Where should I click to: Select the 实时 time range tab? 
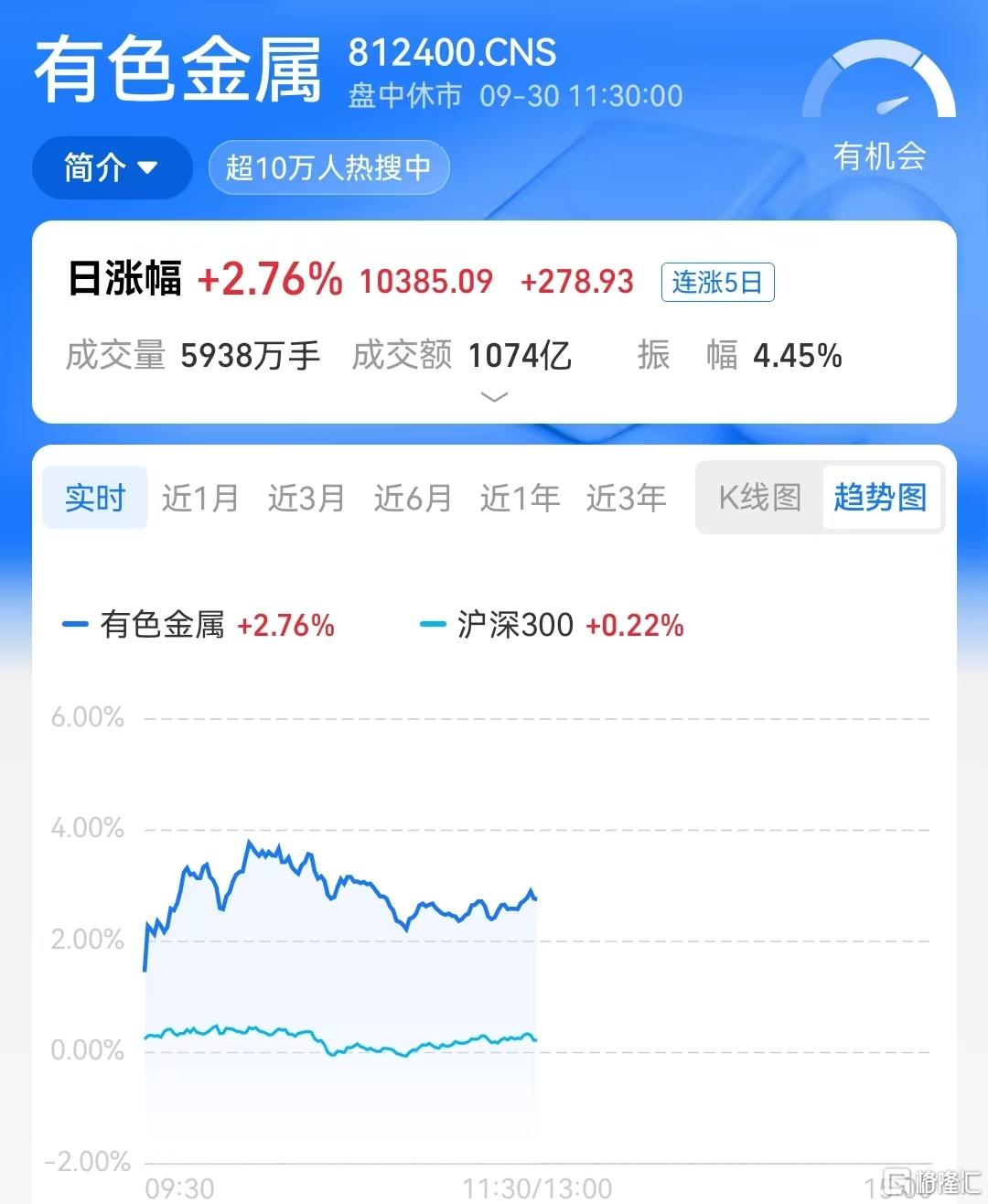click(95, 498)
